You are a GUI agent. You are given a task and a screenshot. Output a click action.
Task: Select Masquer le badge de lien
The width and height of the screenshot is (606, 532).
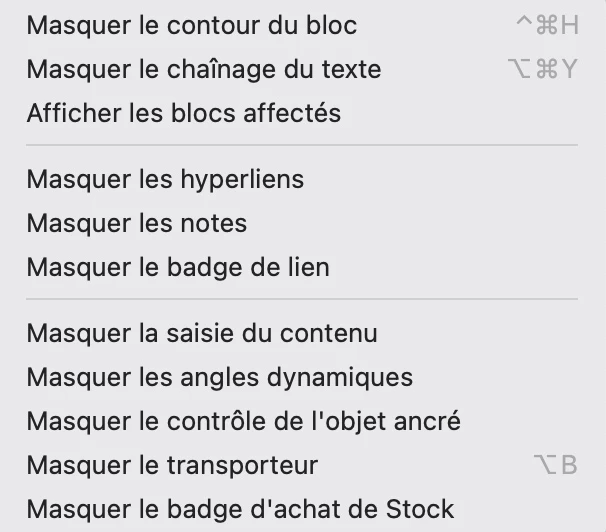(178, 267)
